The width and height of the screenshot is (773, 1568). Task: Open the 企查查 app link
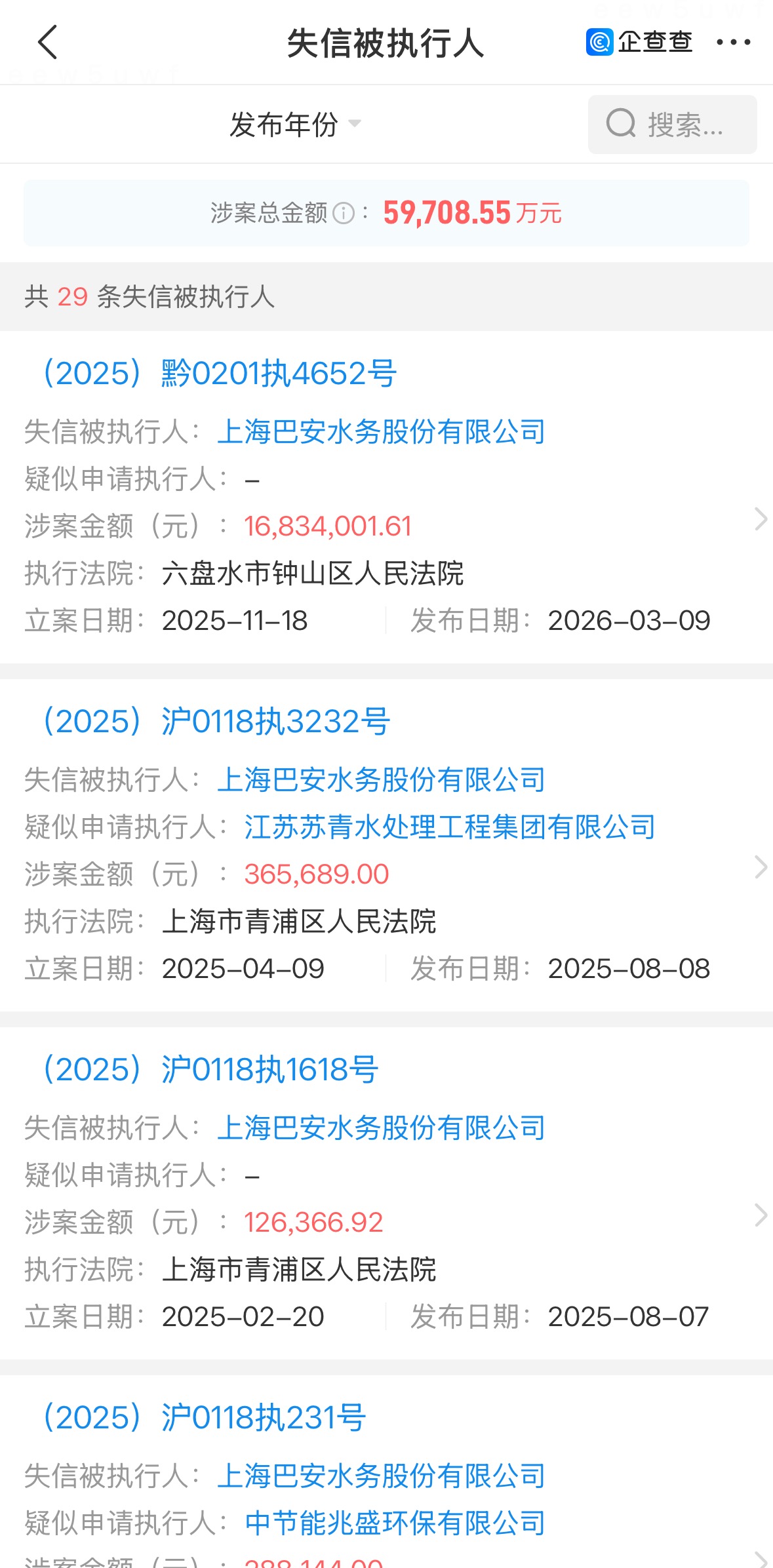pyautogui.click(x=639, y=43)
